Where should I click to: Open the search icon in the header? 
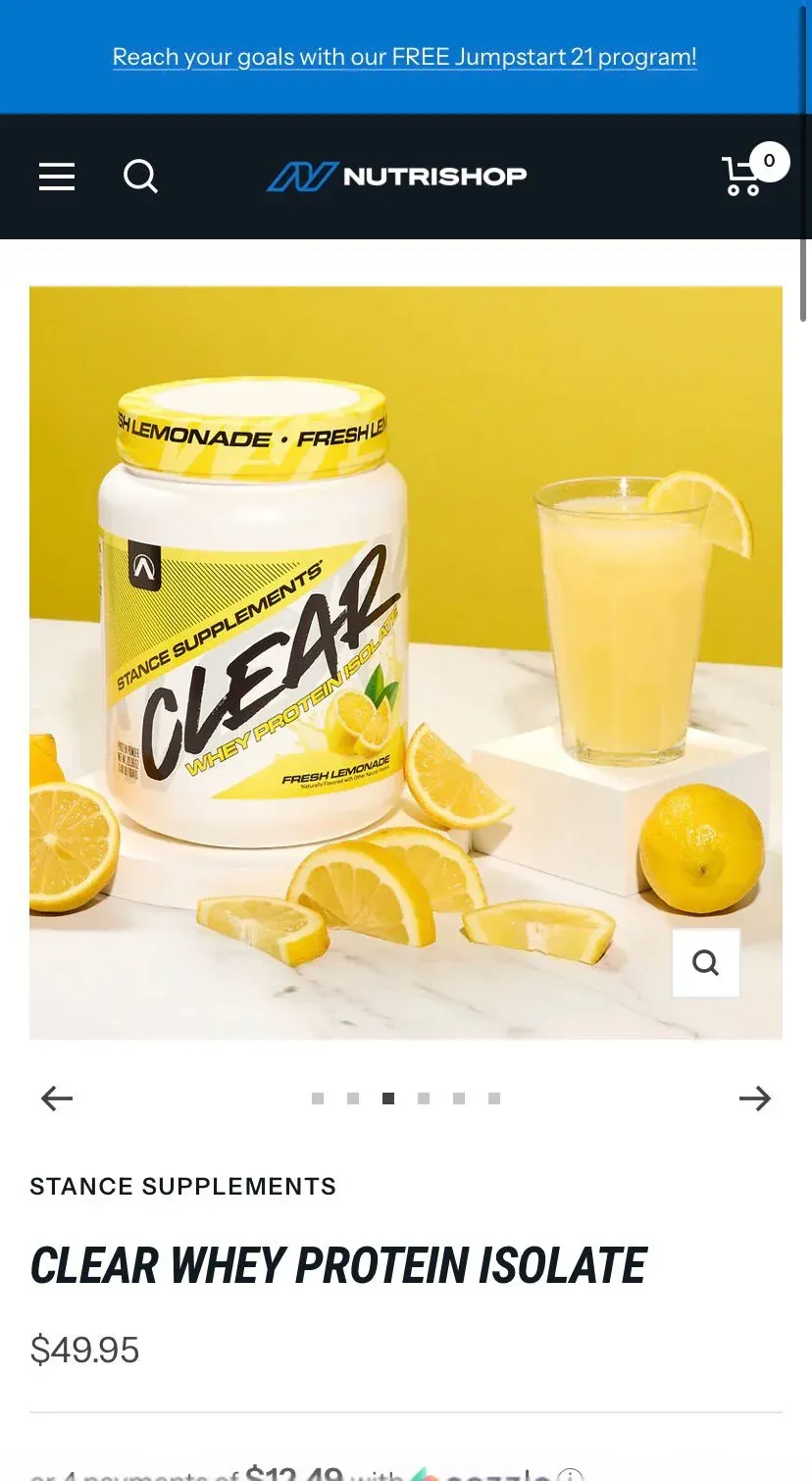click(140, 177)
